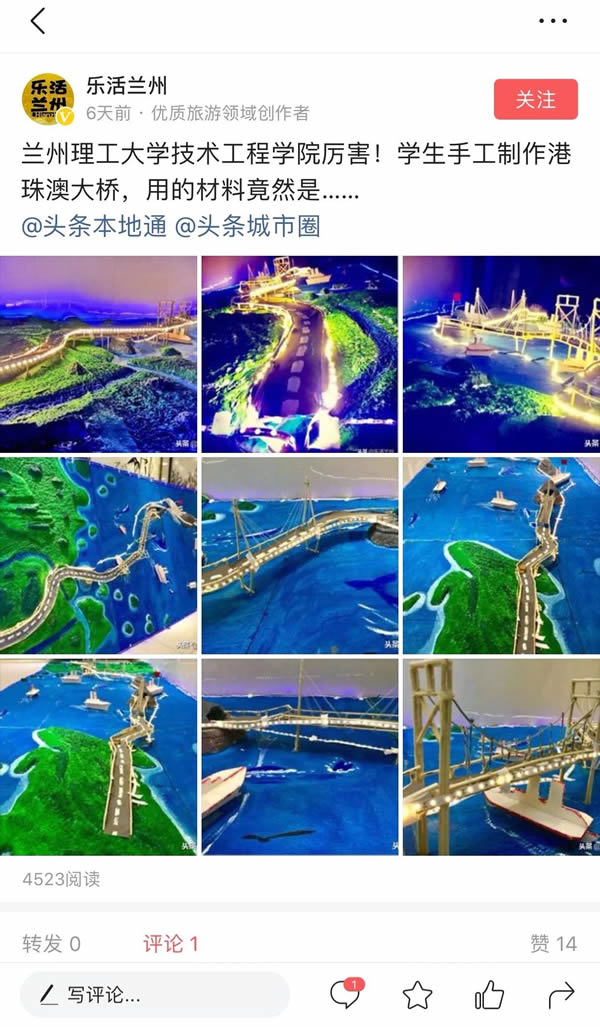Open the center photo of the grid
The image size is (600, 1027).
299,555
